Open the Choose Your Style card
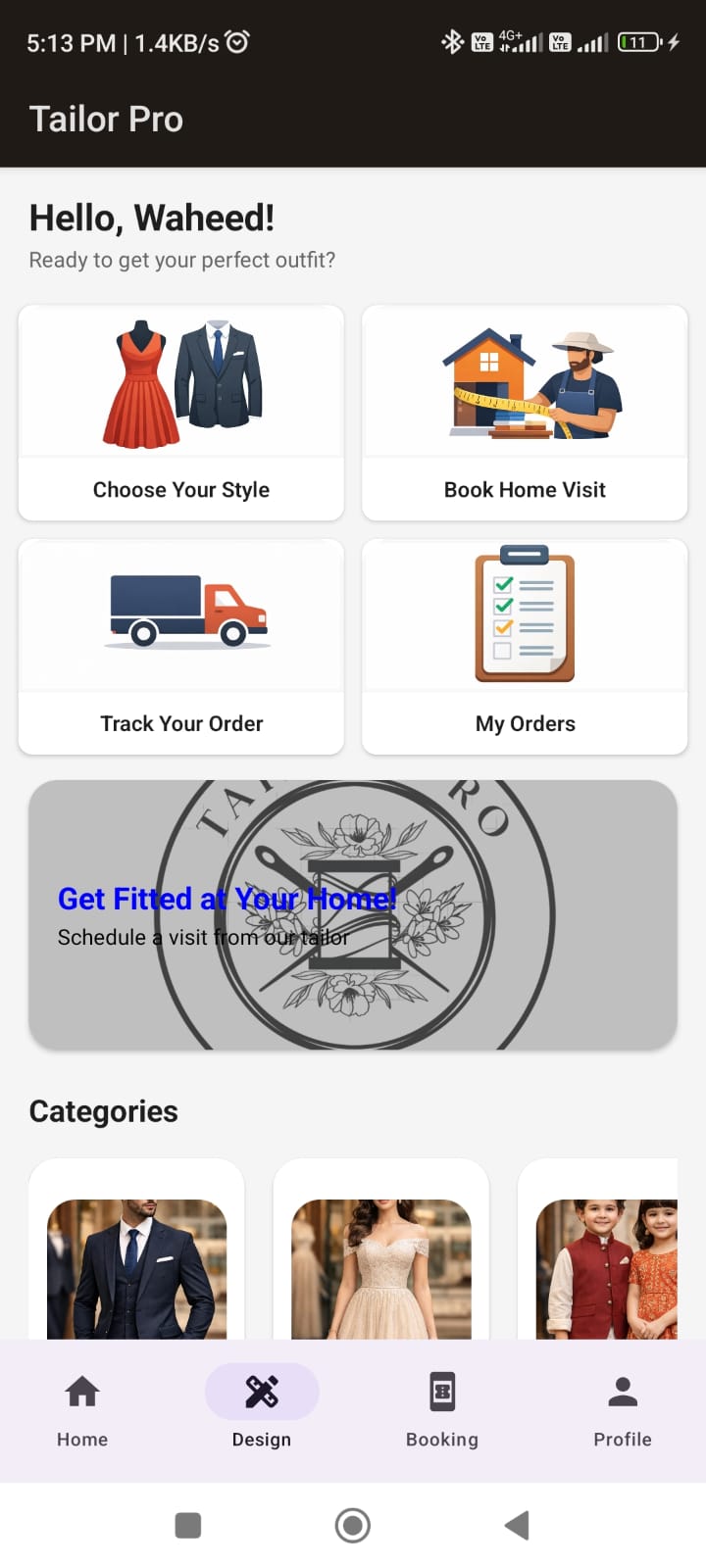This screenshot has width=706, height=1568. point(181,413)
